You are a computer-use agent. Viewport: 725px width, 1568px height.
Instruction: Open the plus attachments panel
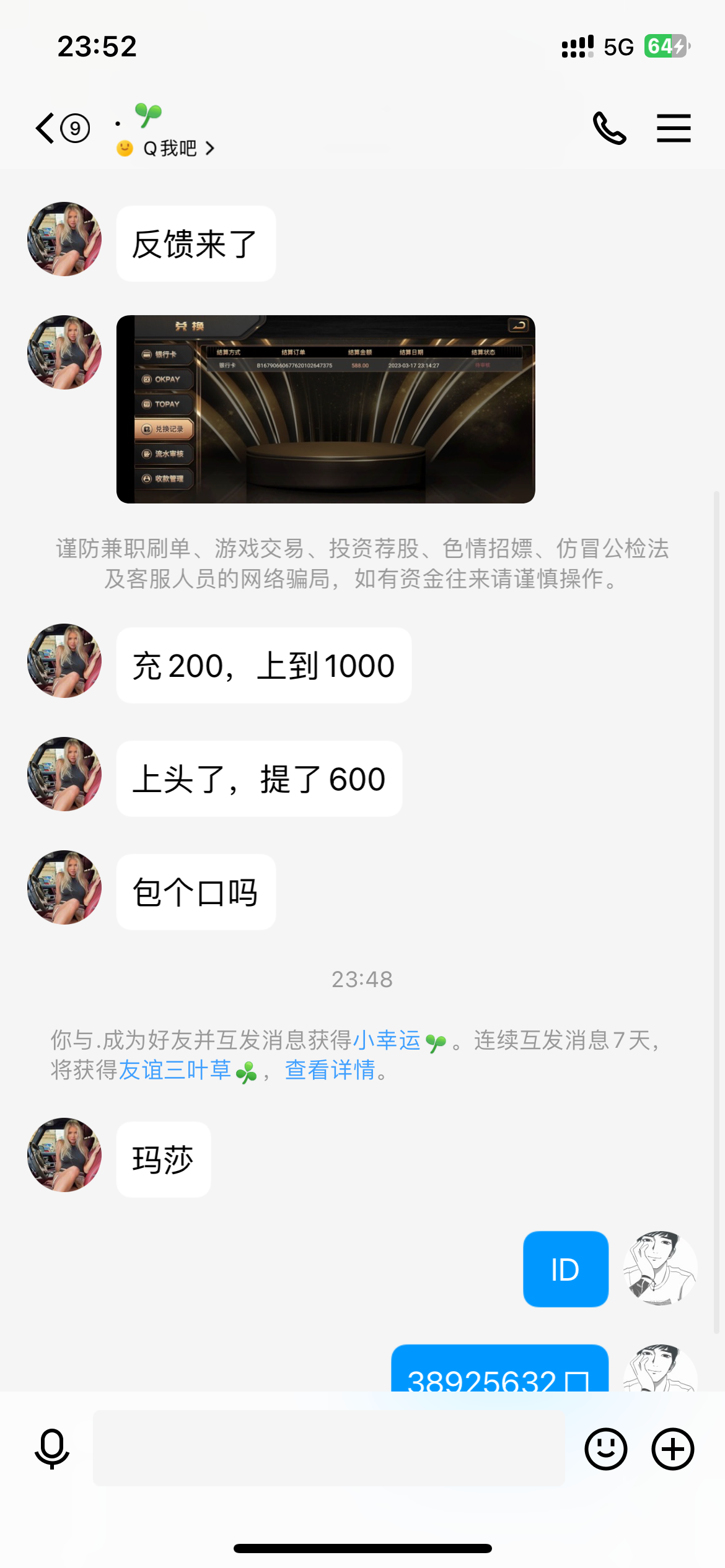tap(672, 1449)
